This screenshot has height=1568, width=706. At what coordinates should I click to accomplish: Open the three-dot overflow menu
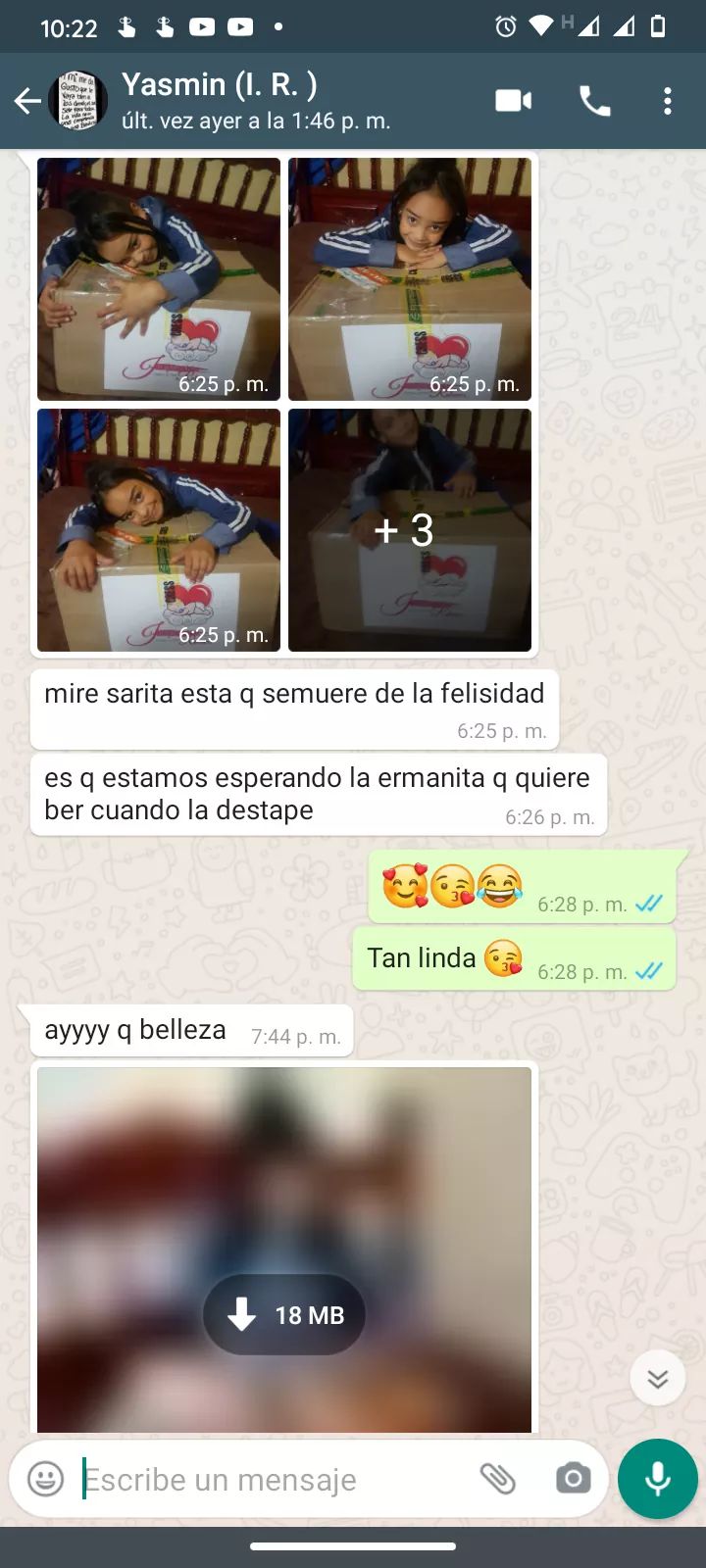point(668,101)
